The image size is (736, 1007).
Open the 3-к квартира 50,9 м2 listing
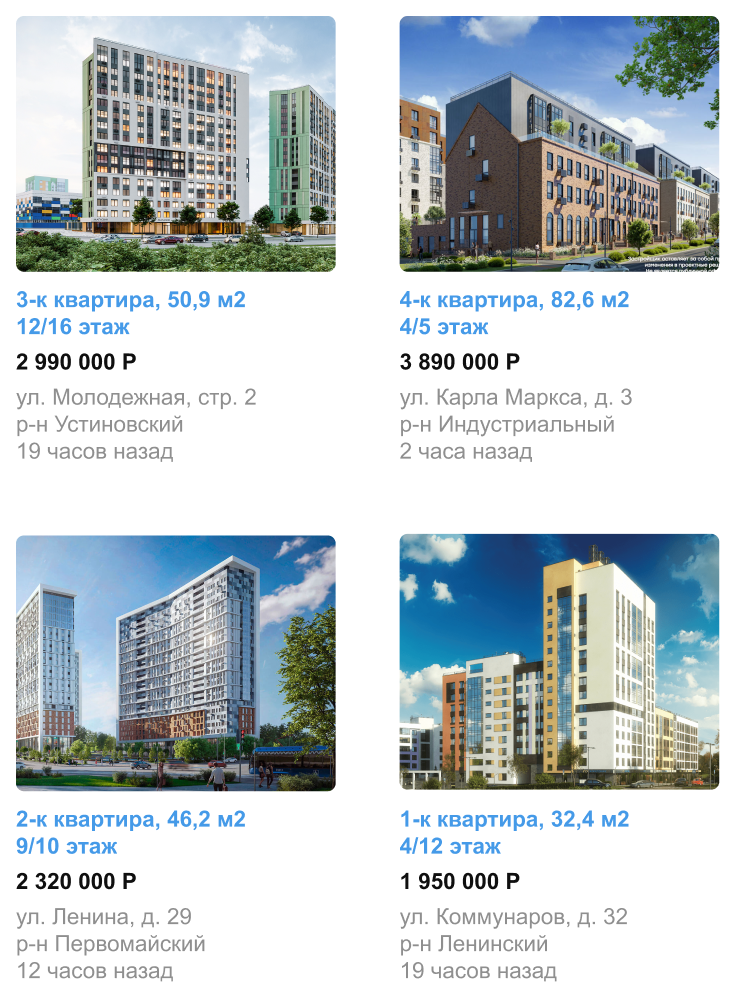pyautogui.click(x=131, y=299)
